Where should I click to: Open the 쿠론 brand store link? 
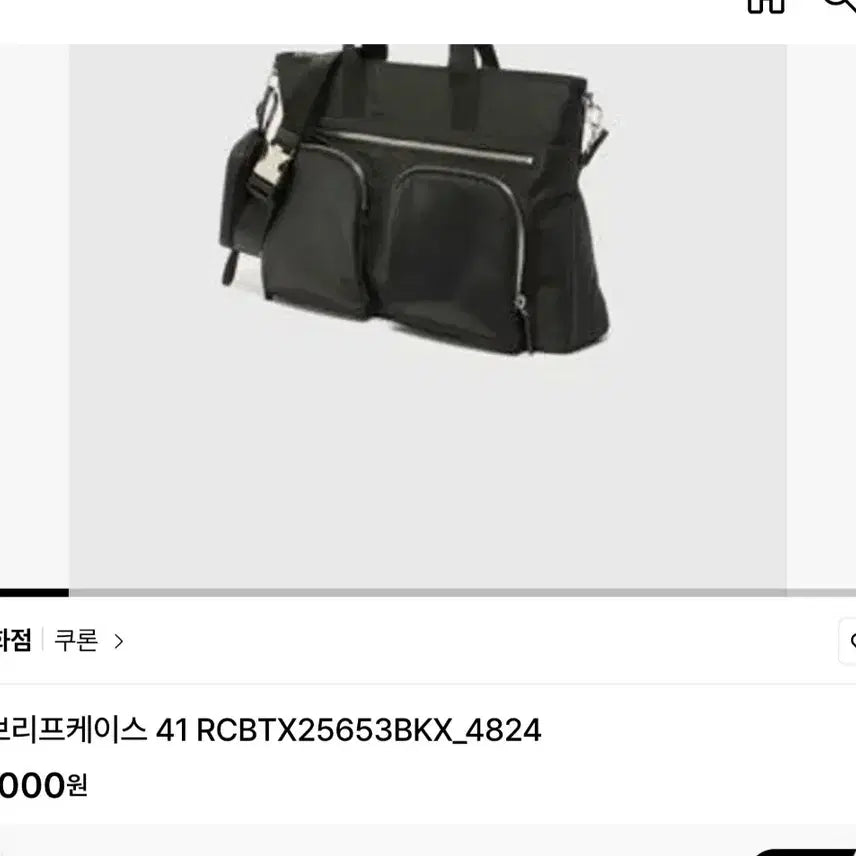pyautogui.click(x=88, y=641)
